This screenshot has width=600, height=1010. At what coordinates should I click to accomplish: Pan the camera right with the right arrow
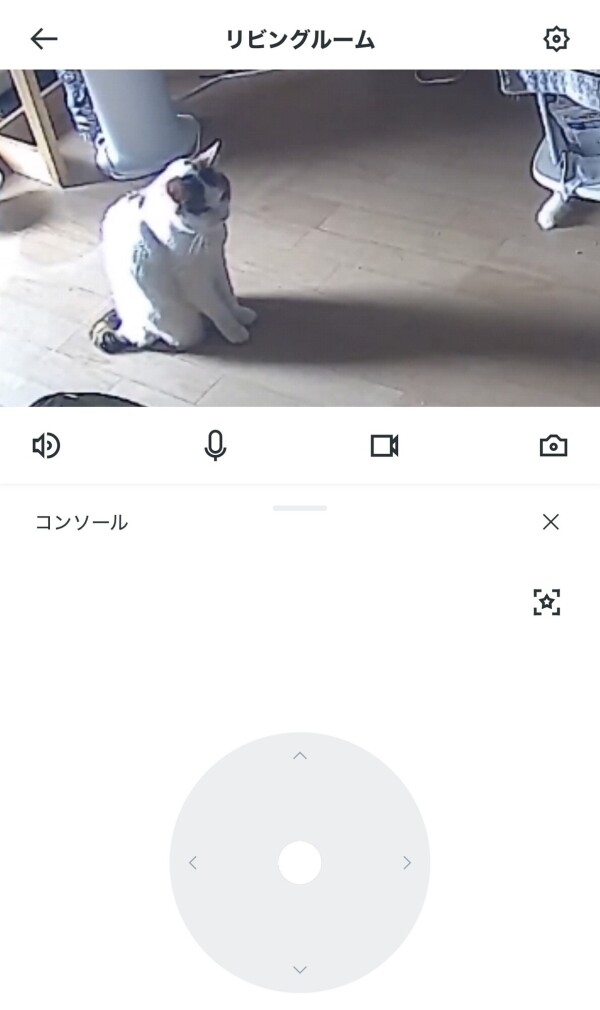[407, 863]
